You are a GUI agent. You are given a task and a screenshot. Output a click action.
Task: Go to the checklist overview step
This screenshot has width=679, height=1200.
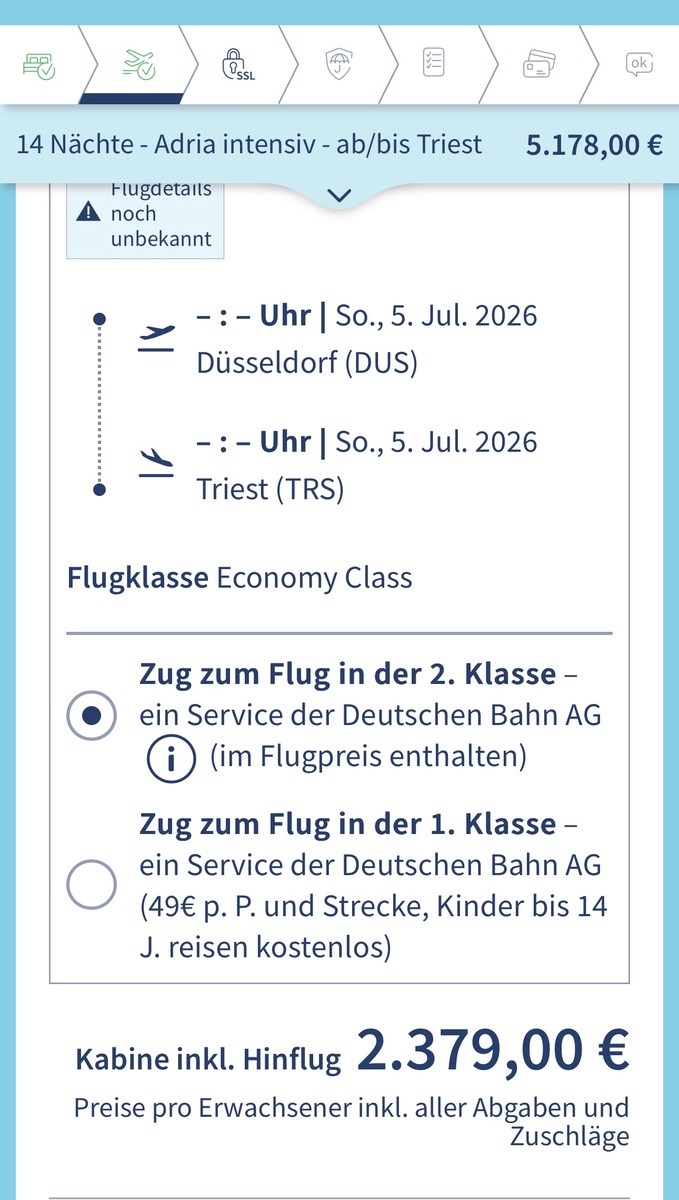pyautogui.click(x=433, y=63)
